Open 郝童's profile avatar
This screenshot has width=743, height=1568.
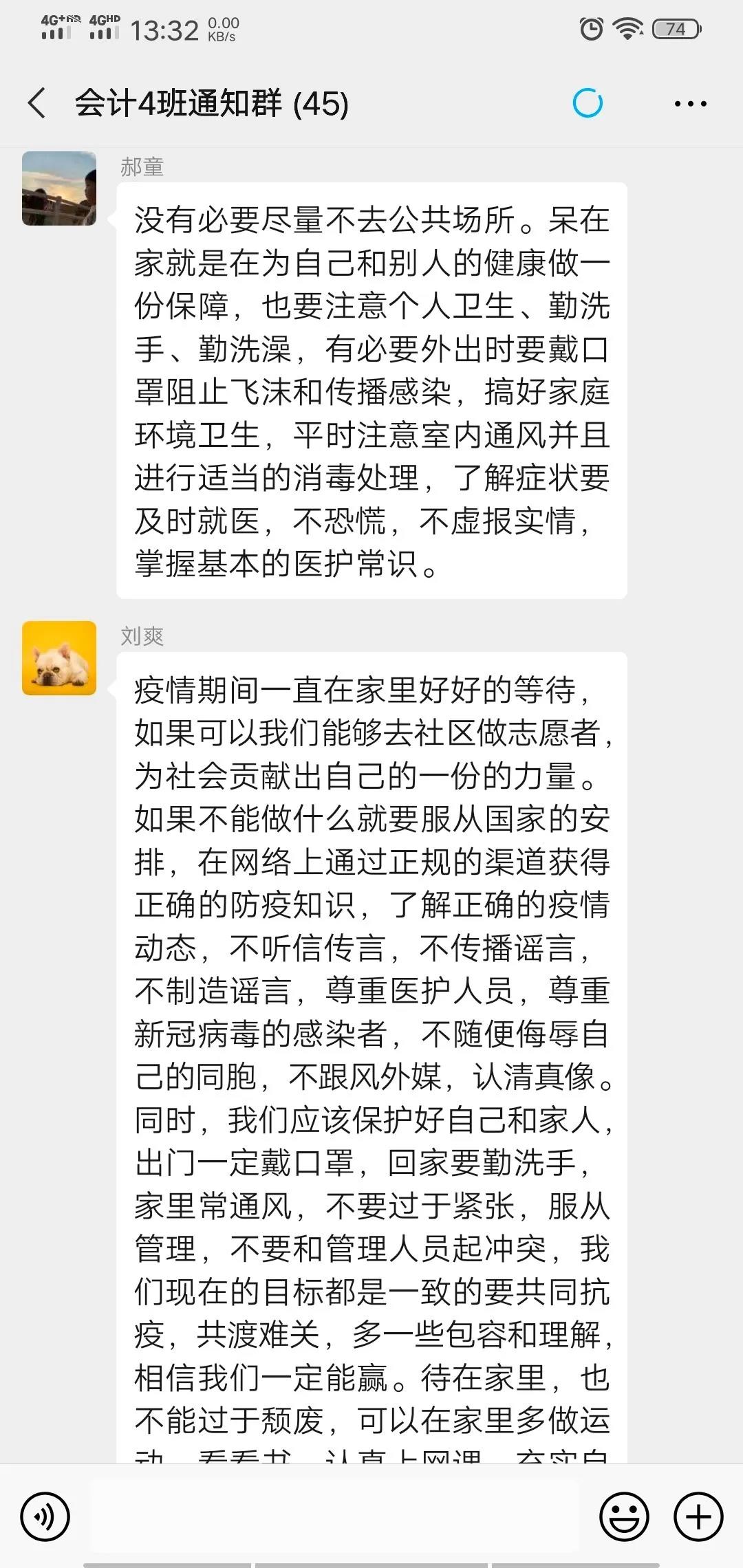(x=59, y=188)
